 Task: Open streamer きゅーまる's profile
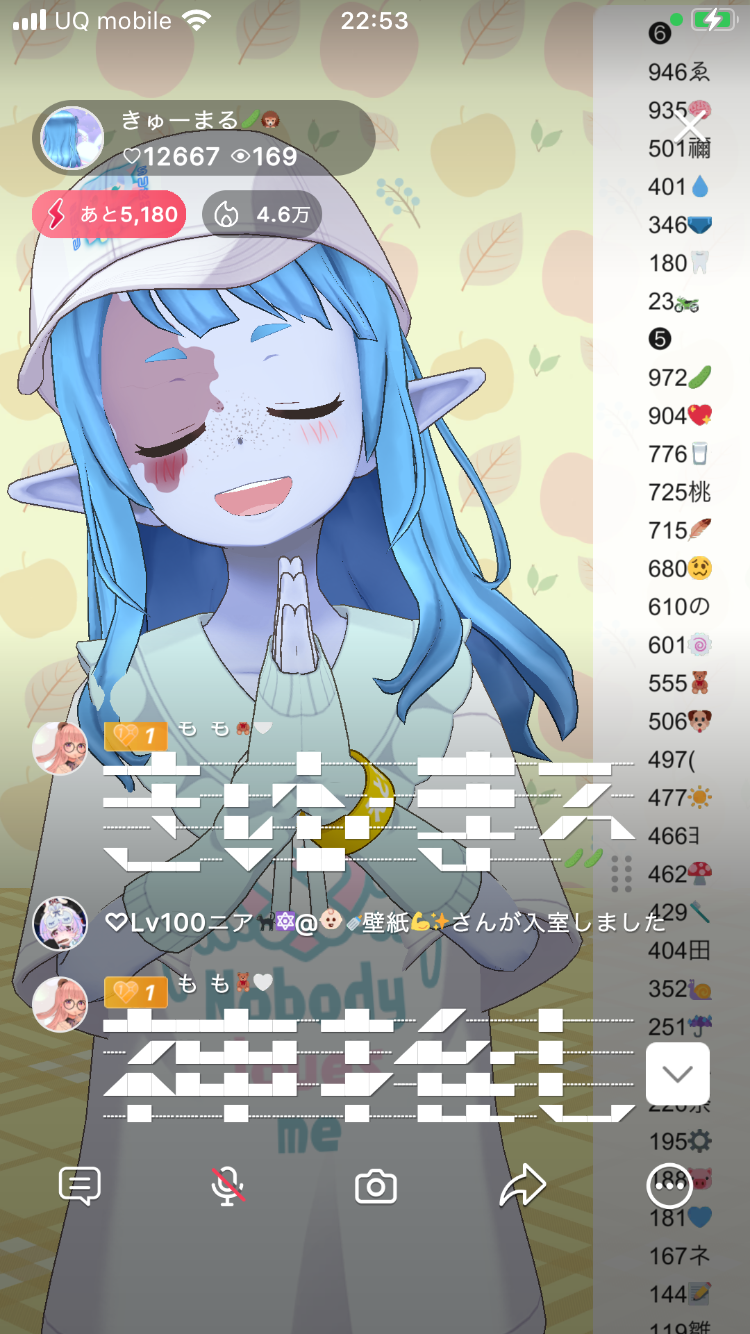tap(72, 138)
